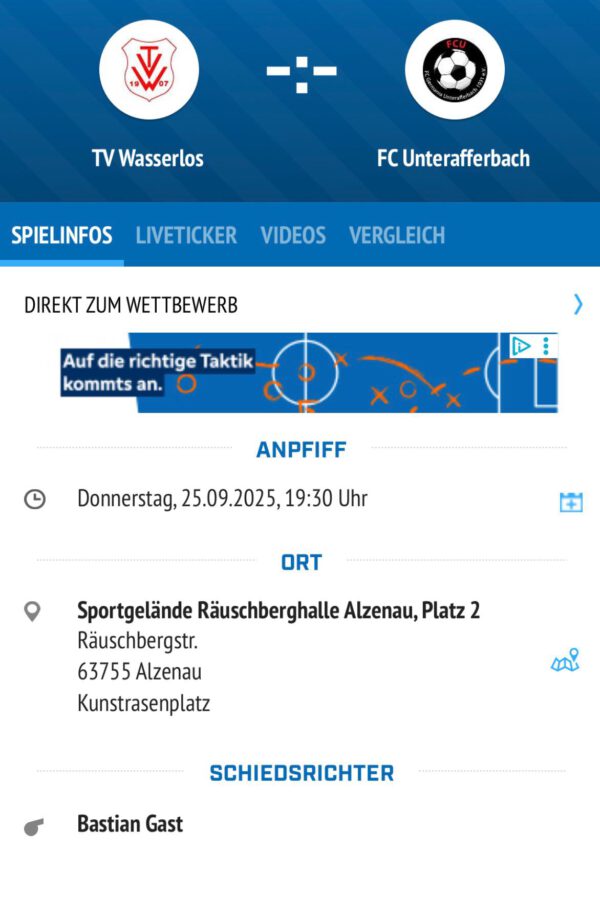Open the venue map icon
The width and height of the screenshot is (600, 917).
[x=565, y=661]
